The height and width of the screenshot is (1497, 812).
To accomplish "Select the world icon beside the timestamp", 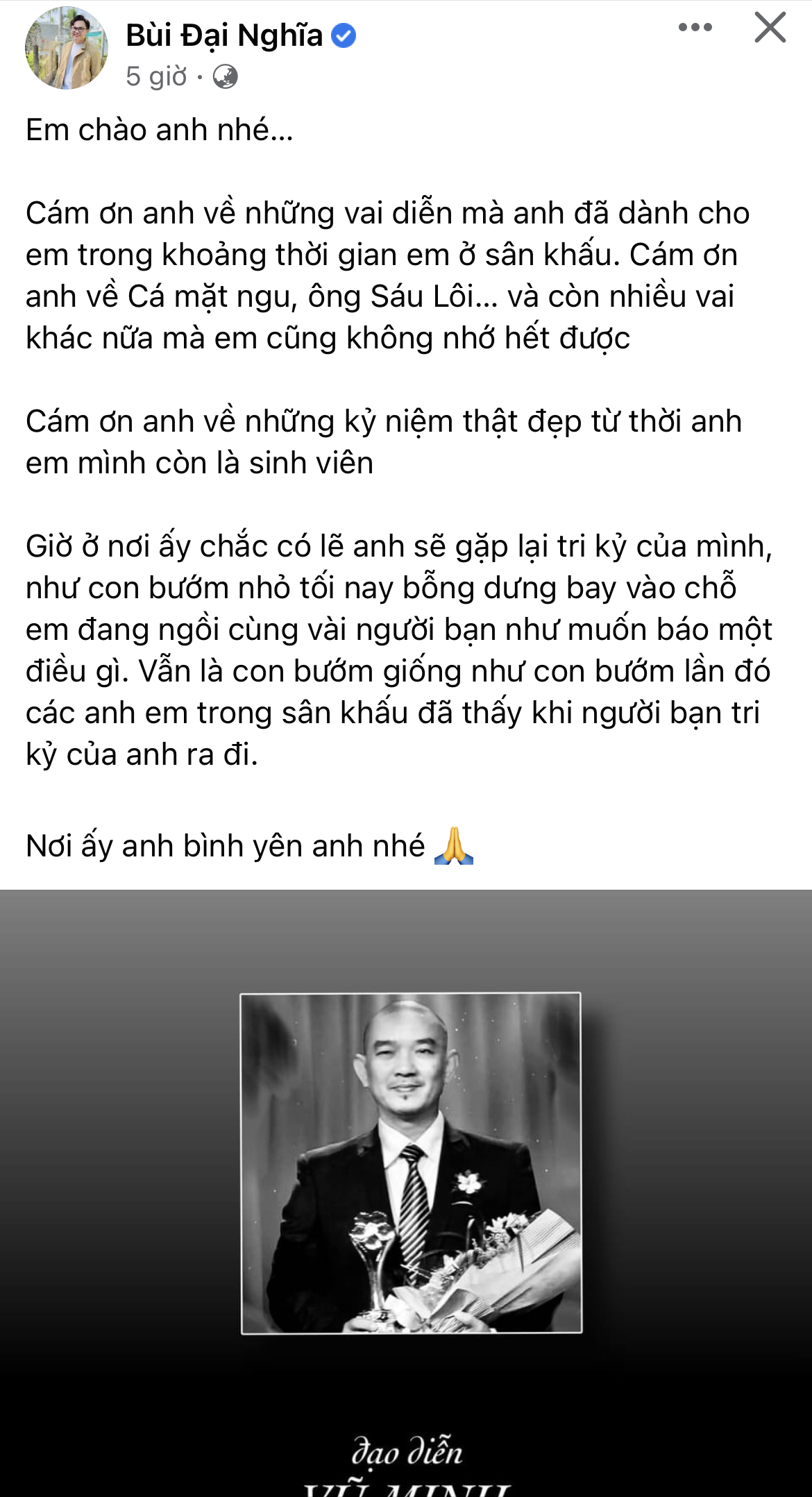I will (226, 76).
